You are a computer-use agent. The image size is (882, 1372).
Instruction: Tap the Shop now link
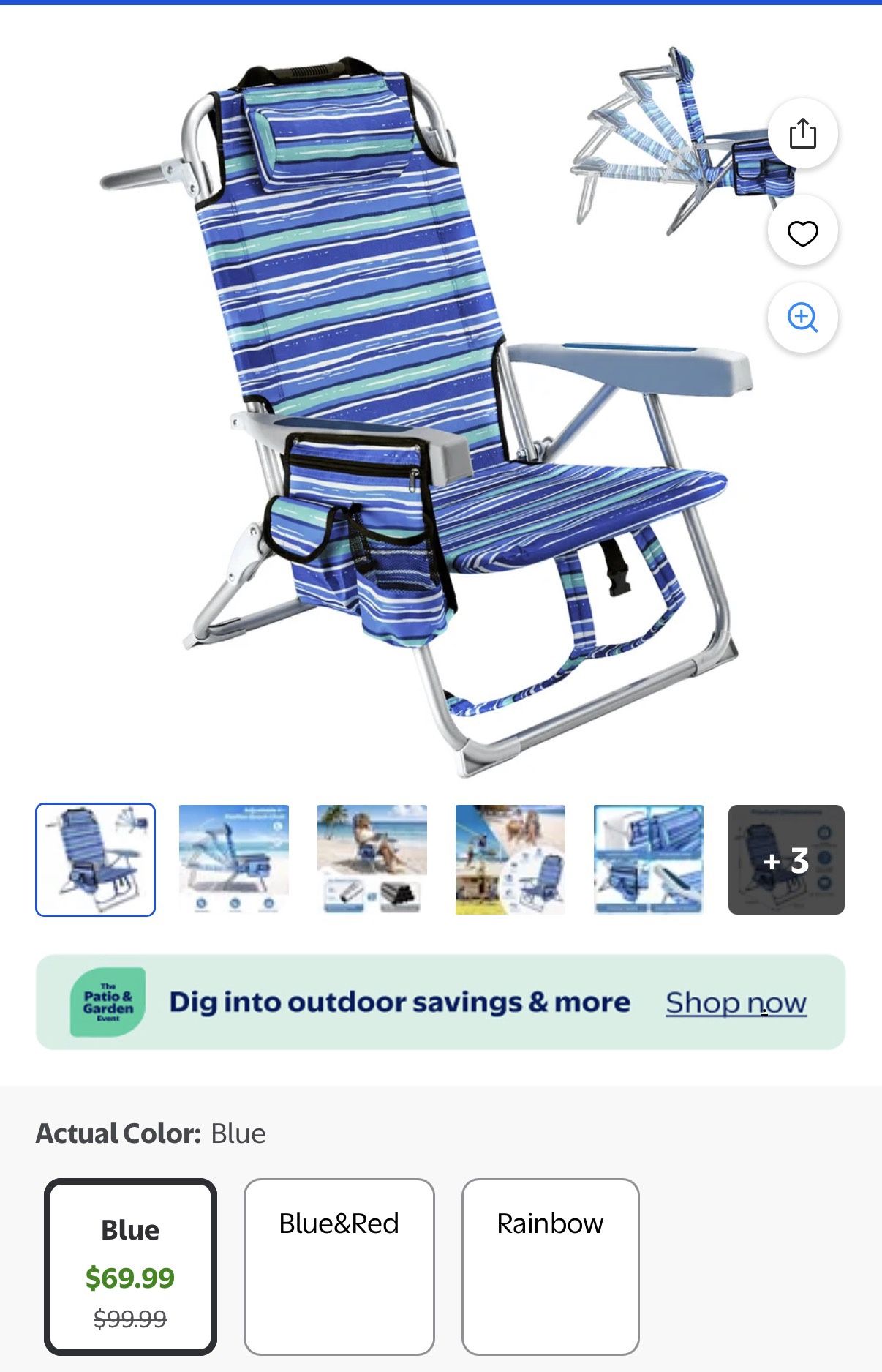pyautogui.click(x=736, y=1002)
